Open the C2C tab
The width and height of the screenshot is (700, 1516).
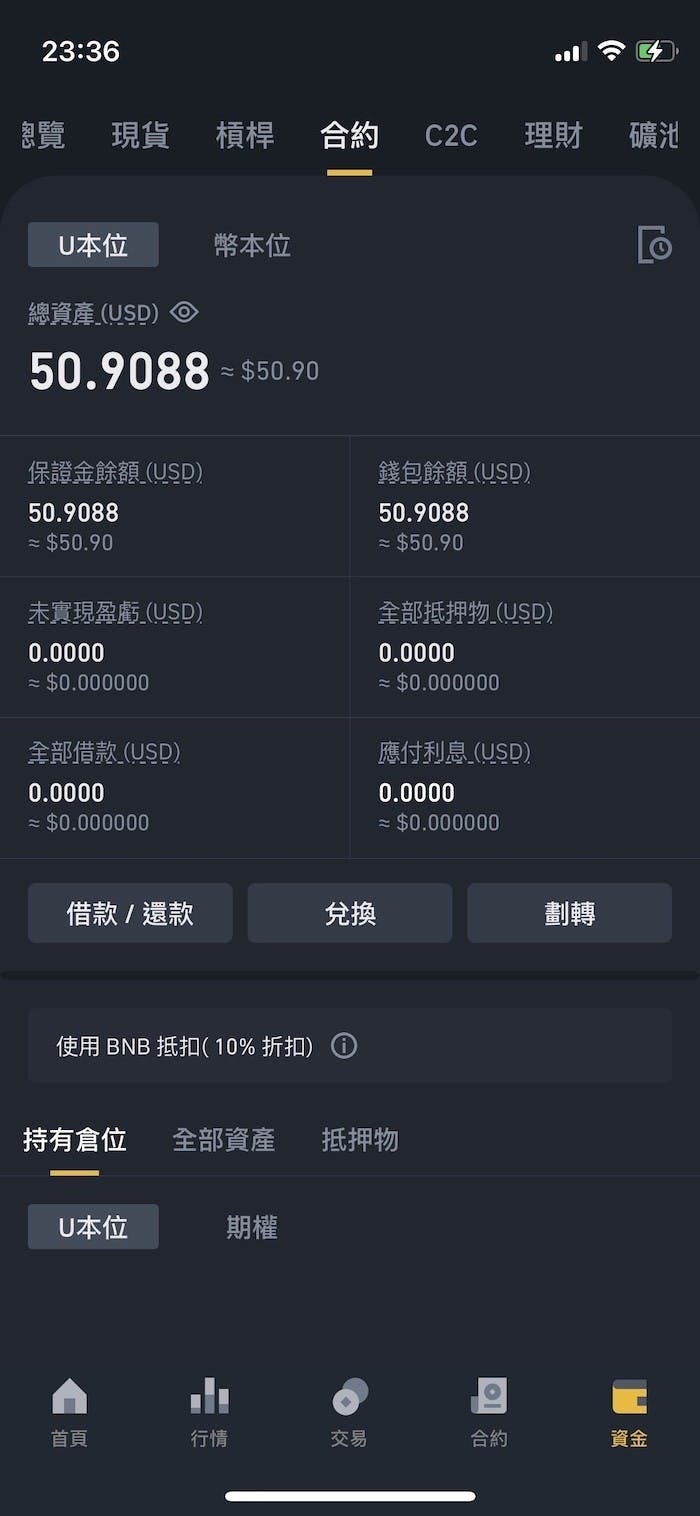451,135
